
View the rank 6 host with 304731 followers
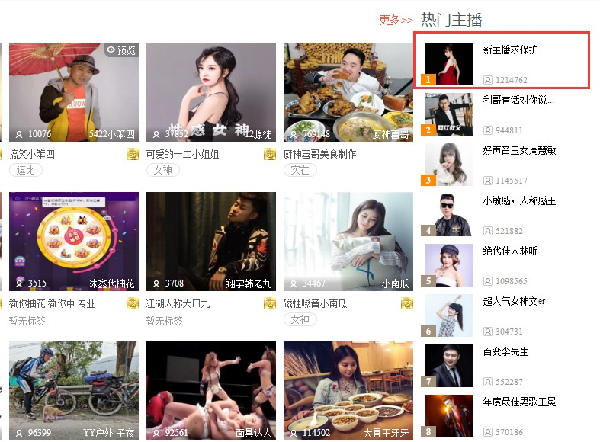tap(447, 316)
